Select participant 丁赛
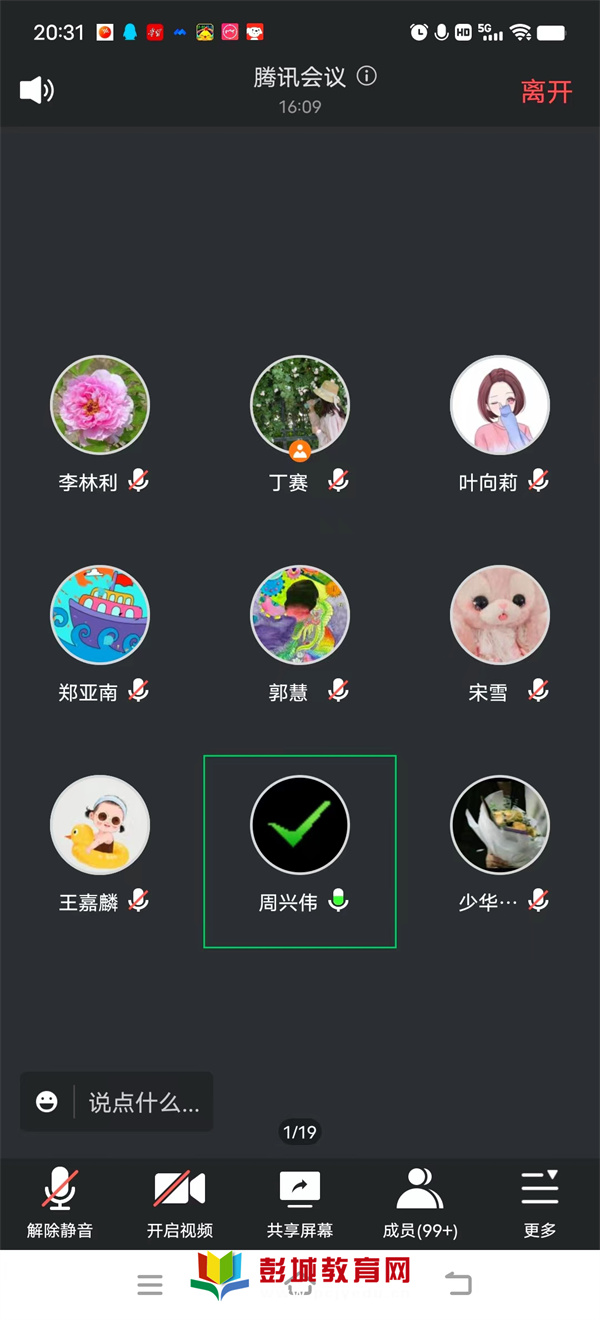The image size is (600, 1320). [300, 406]
